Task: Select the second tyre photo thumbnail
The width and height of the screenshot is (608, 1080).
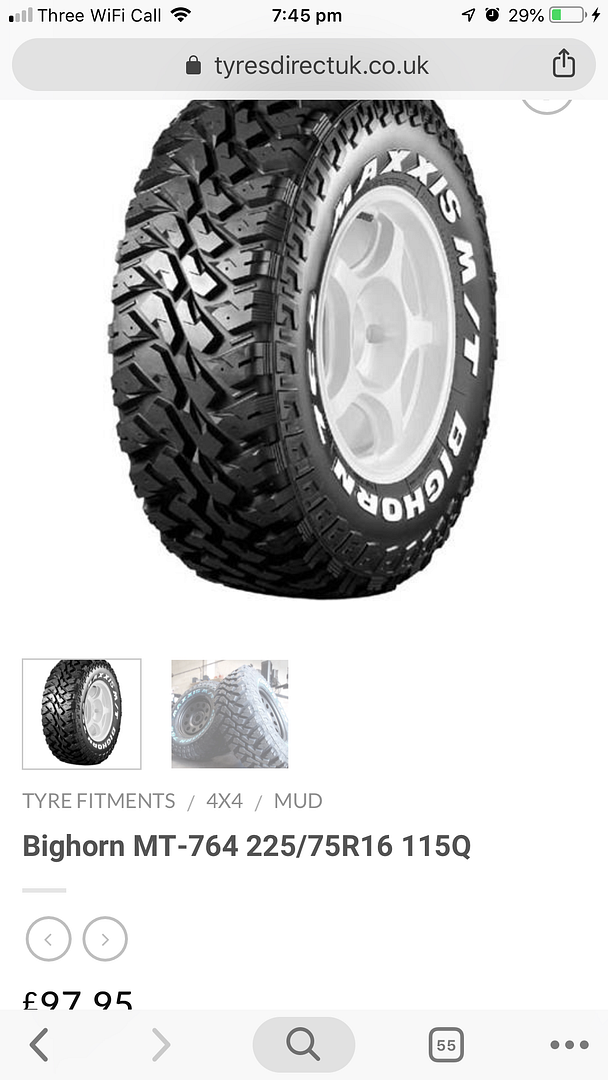Action: 229,714
